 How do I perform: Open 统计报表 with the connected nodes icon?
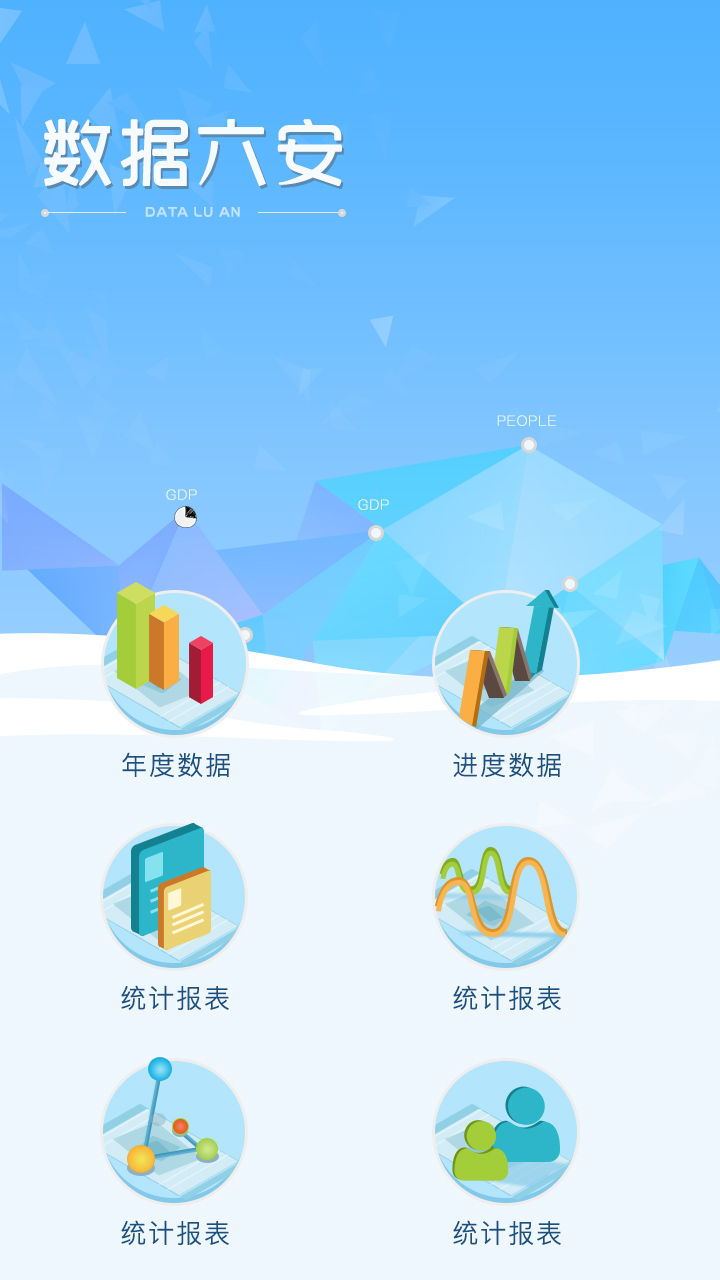click(175, 1131)
